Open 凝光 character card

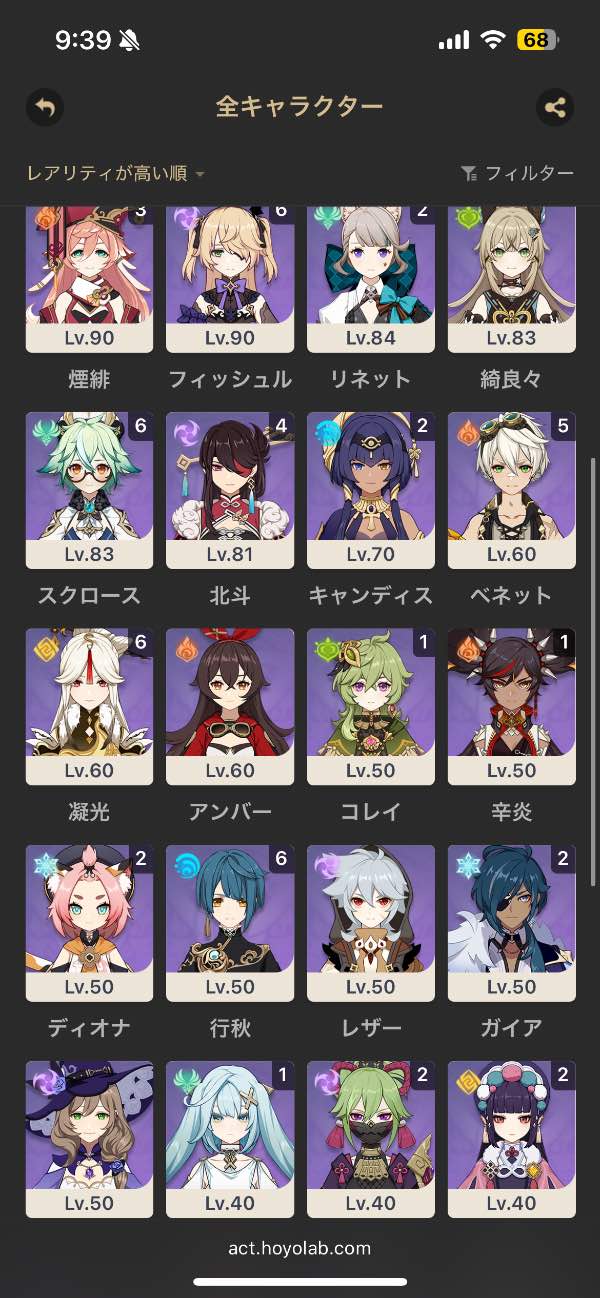click(89, 706)
